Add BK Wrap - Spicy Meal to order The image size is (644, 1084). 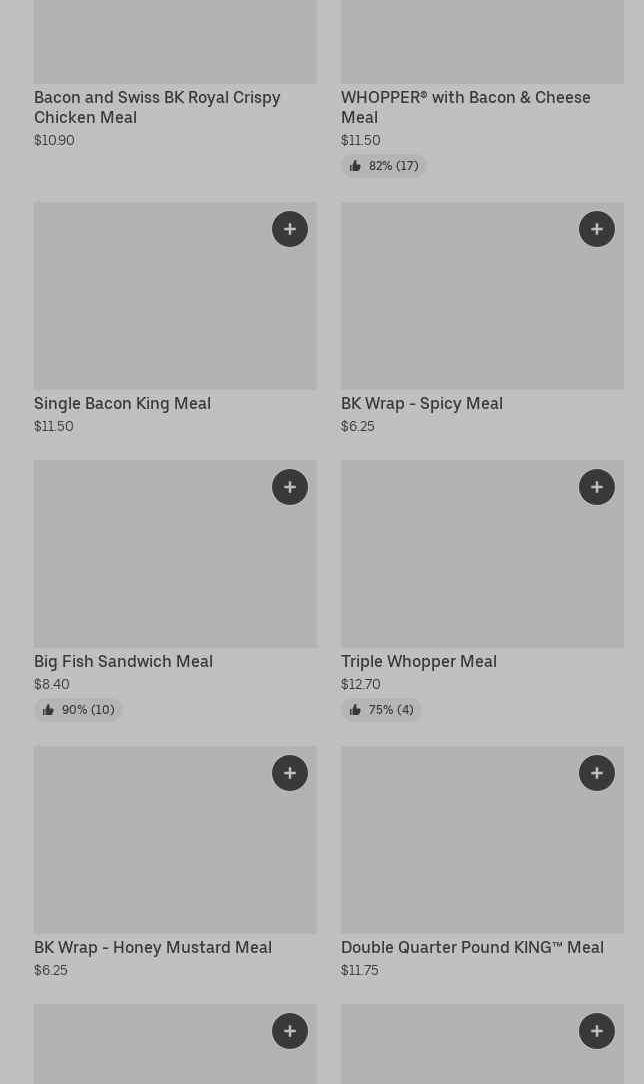[596, 229]
